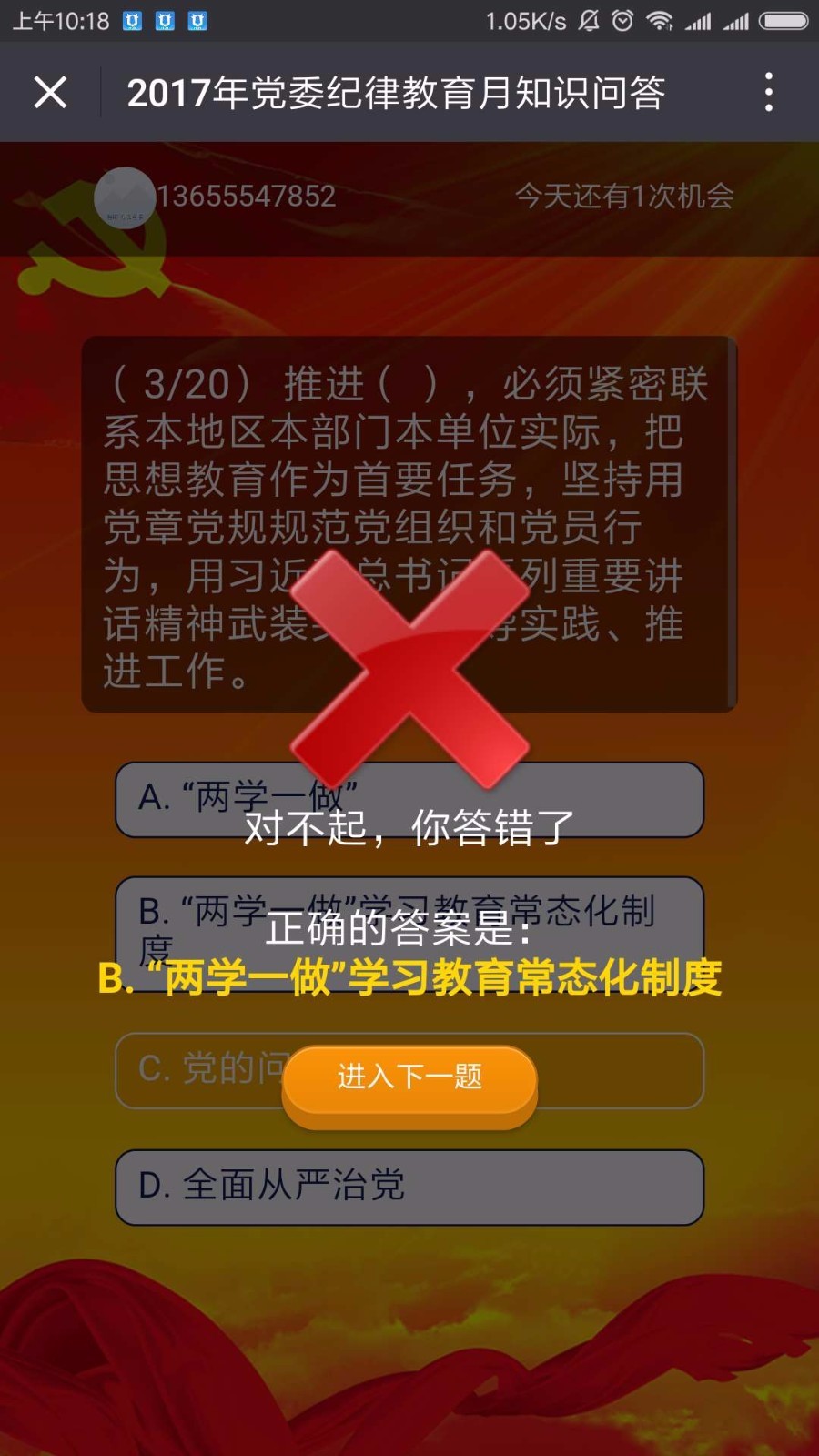
Task: Tap 进入下一题 to continue
Action: [409, 1078]
